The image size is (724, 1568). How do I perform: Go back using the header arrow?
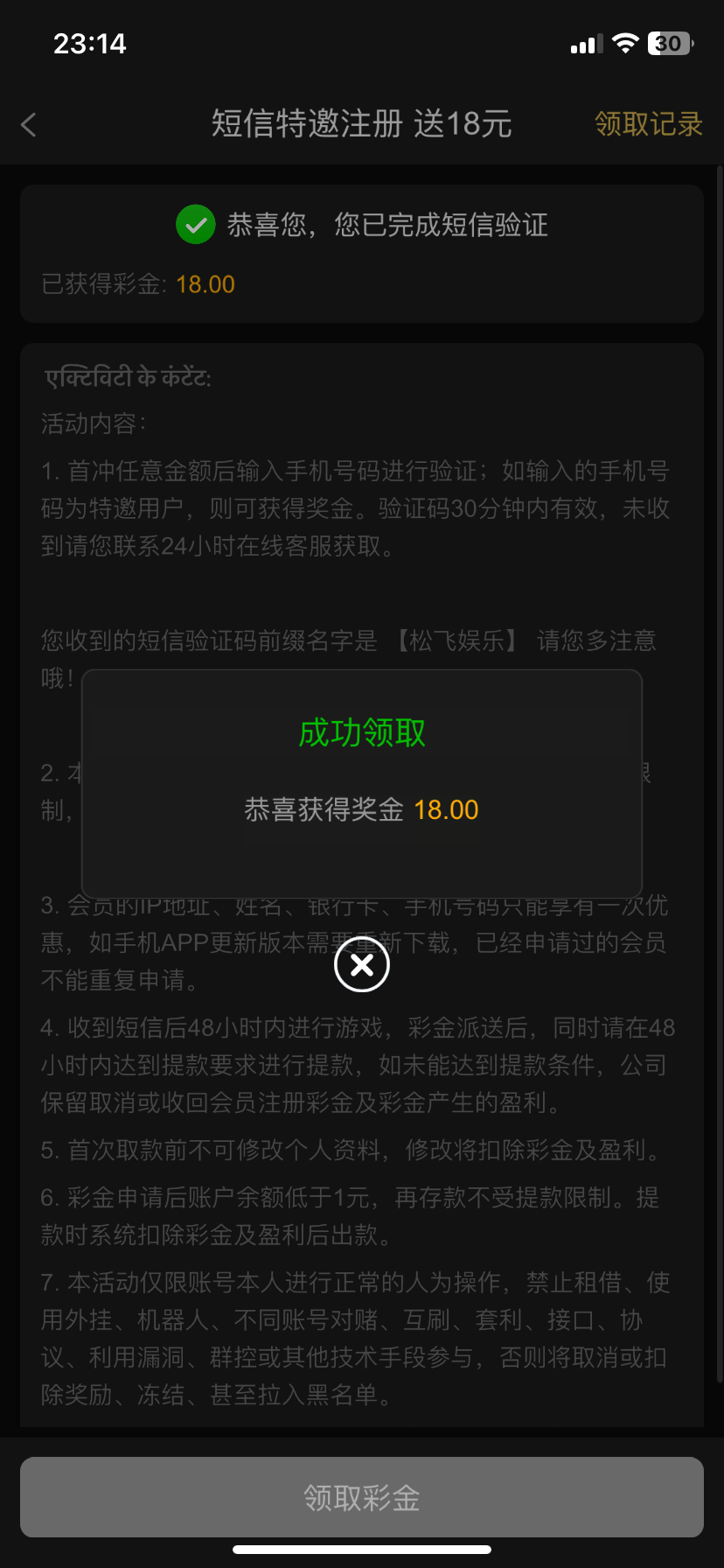(29, 124)
